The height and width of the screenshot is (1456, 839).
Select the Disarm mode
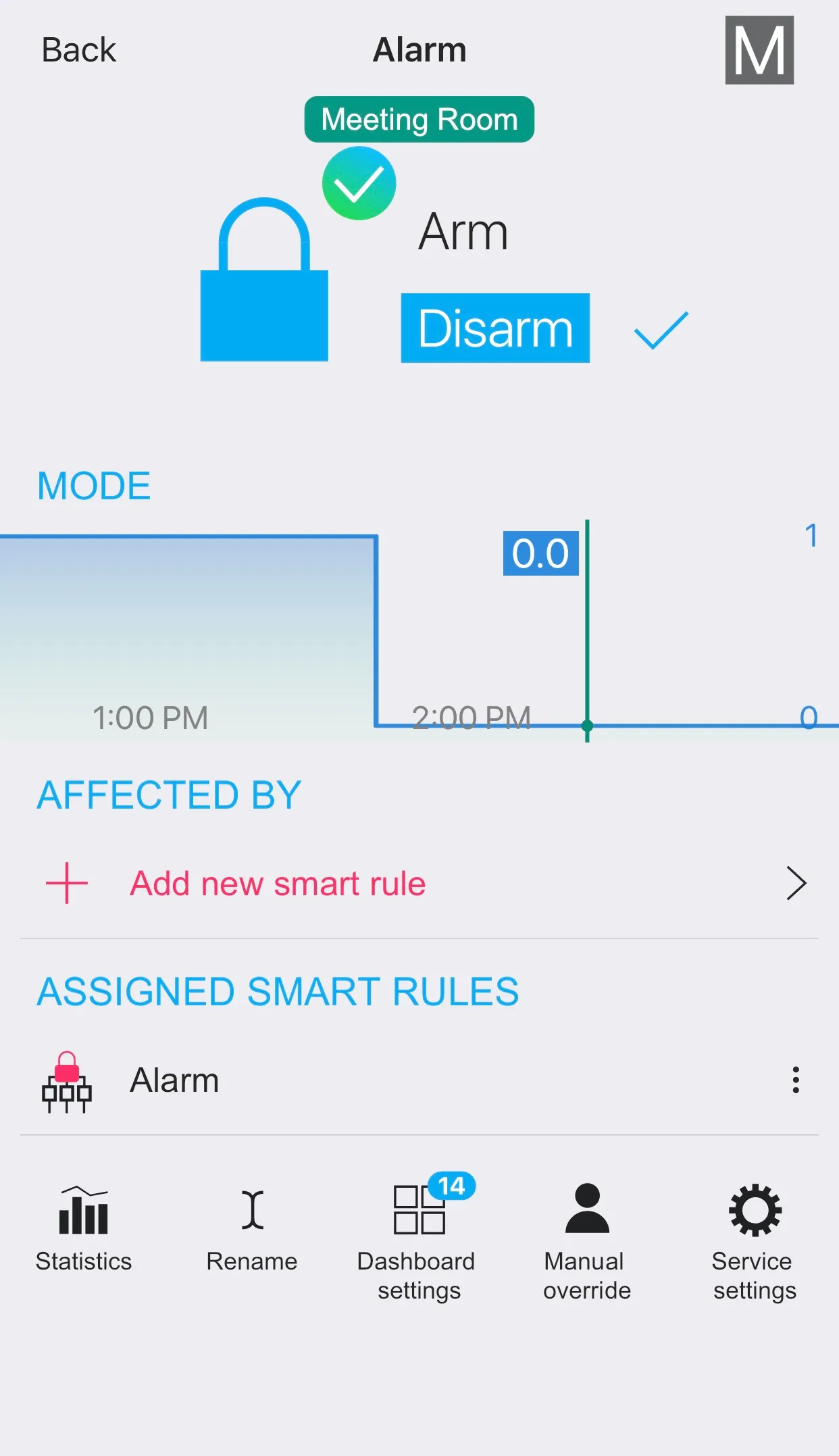(495, 328)
